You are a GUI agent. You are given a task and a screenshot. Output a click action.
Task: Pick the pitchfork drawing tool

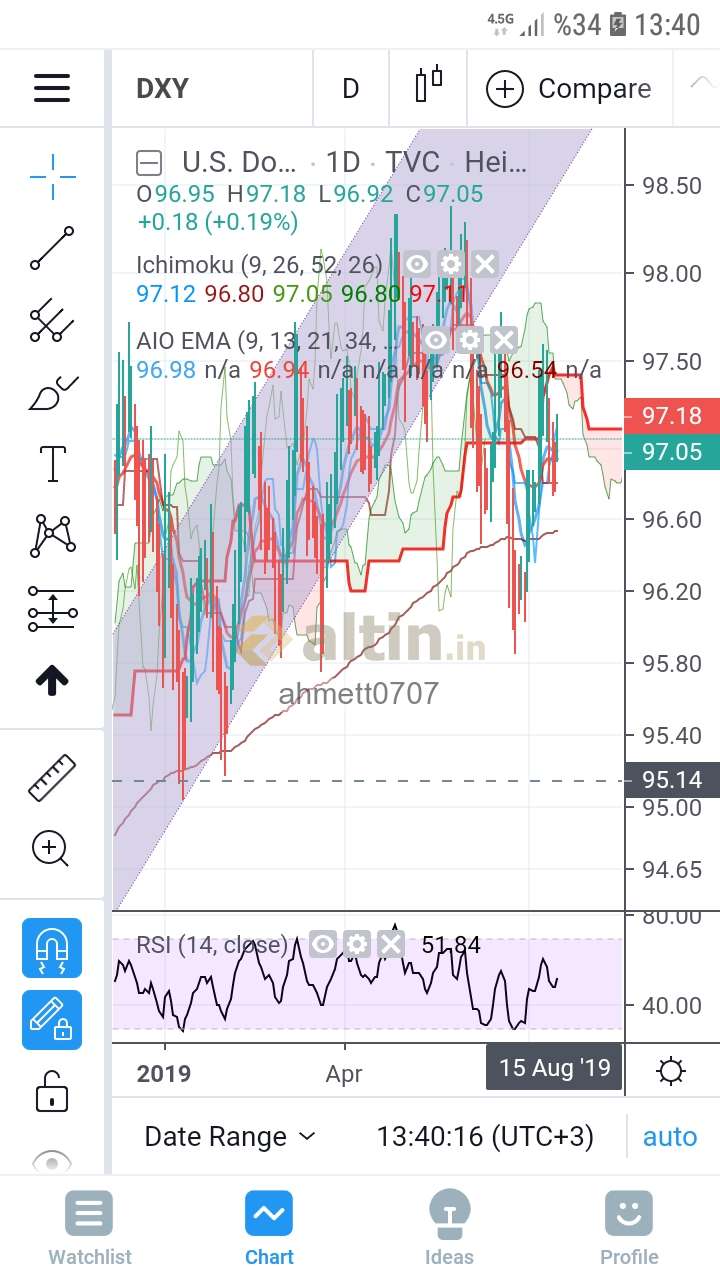coord(52,321)
